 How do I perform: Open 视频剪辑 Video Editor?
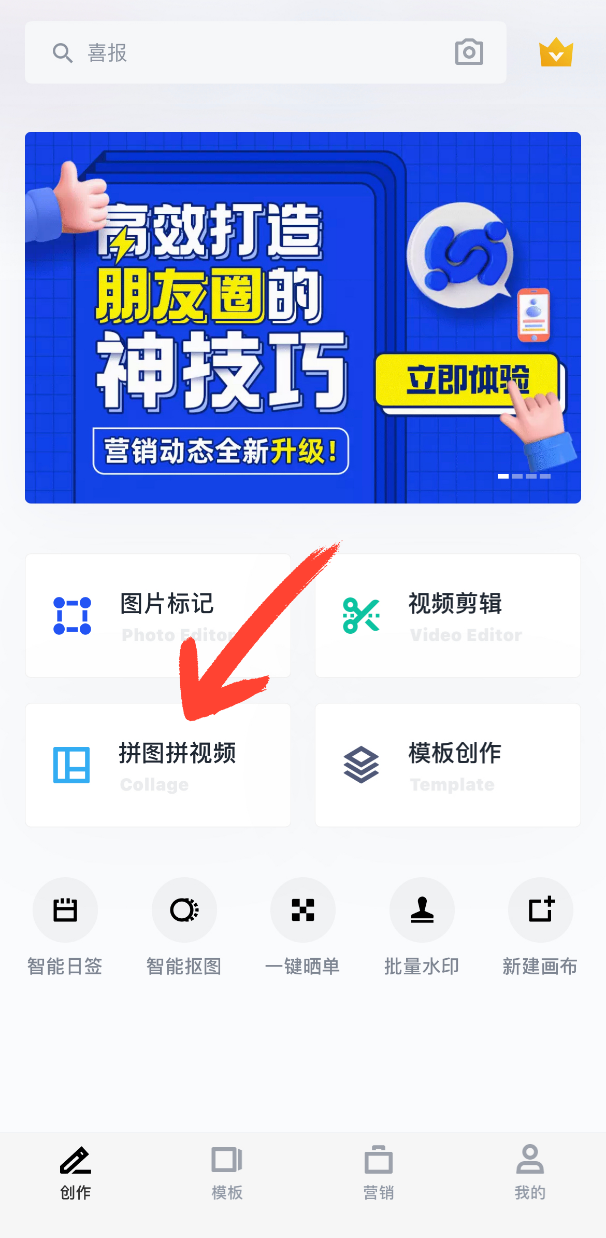447,616
